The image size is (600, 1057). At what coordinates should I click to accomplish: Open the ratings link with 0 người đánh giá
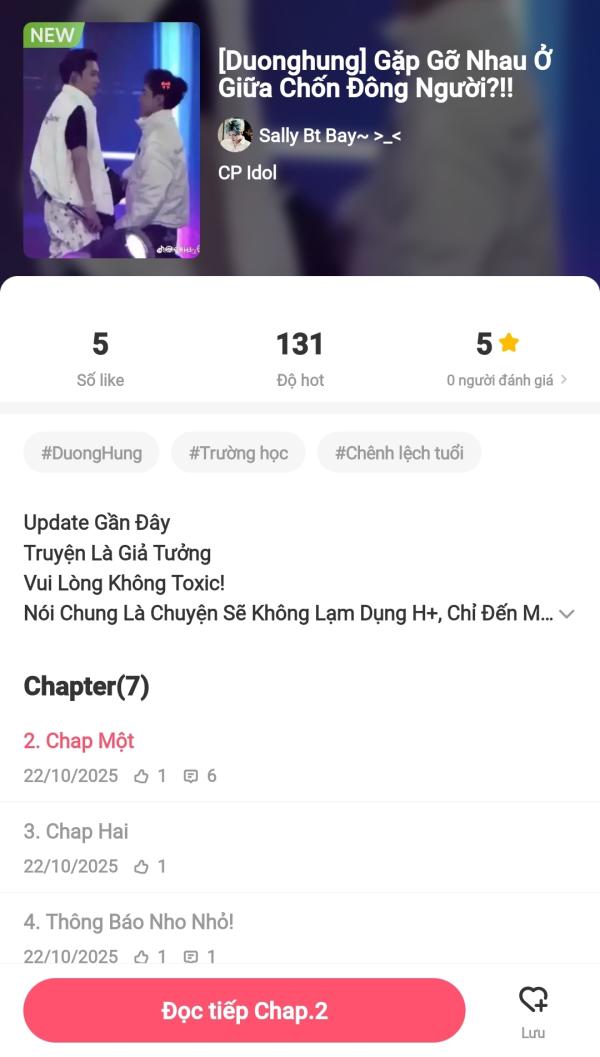507,380
